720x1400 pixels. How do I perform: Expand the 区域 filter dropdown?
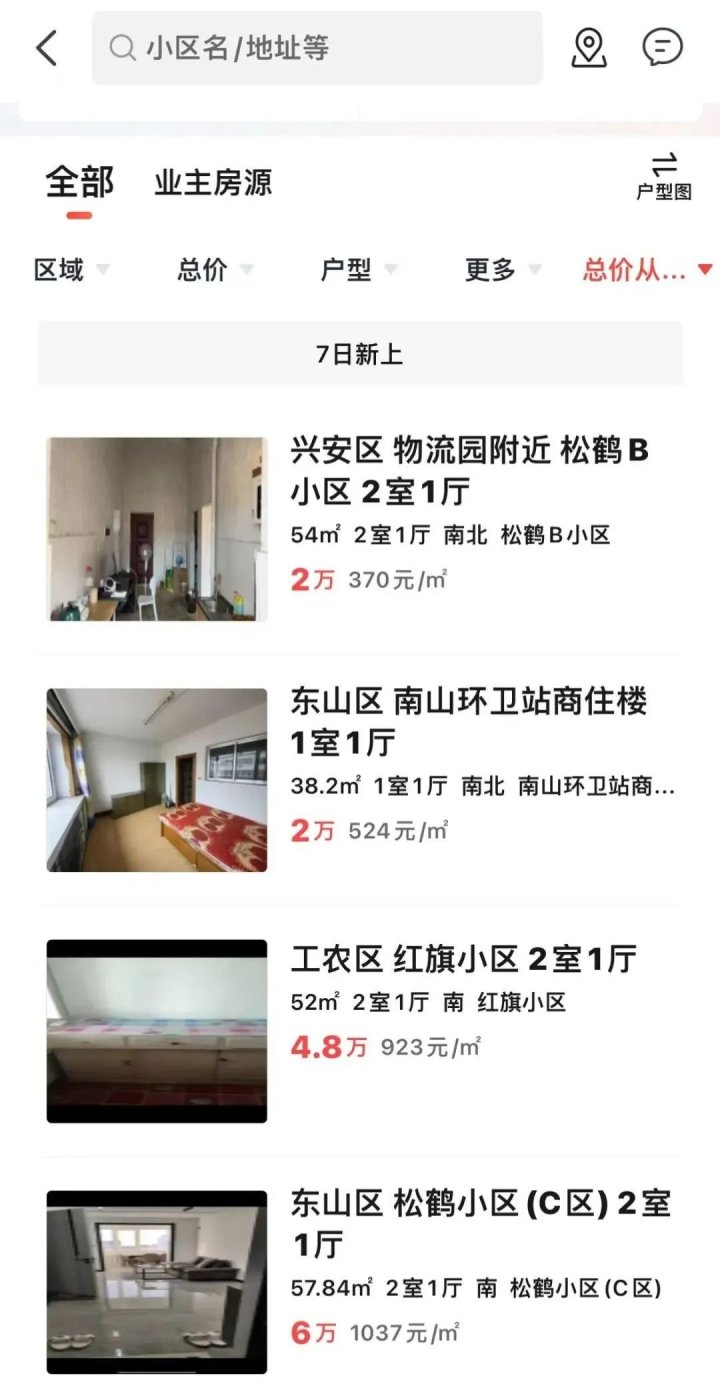72,270
